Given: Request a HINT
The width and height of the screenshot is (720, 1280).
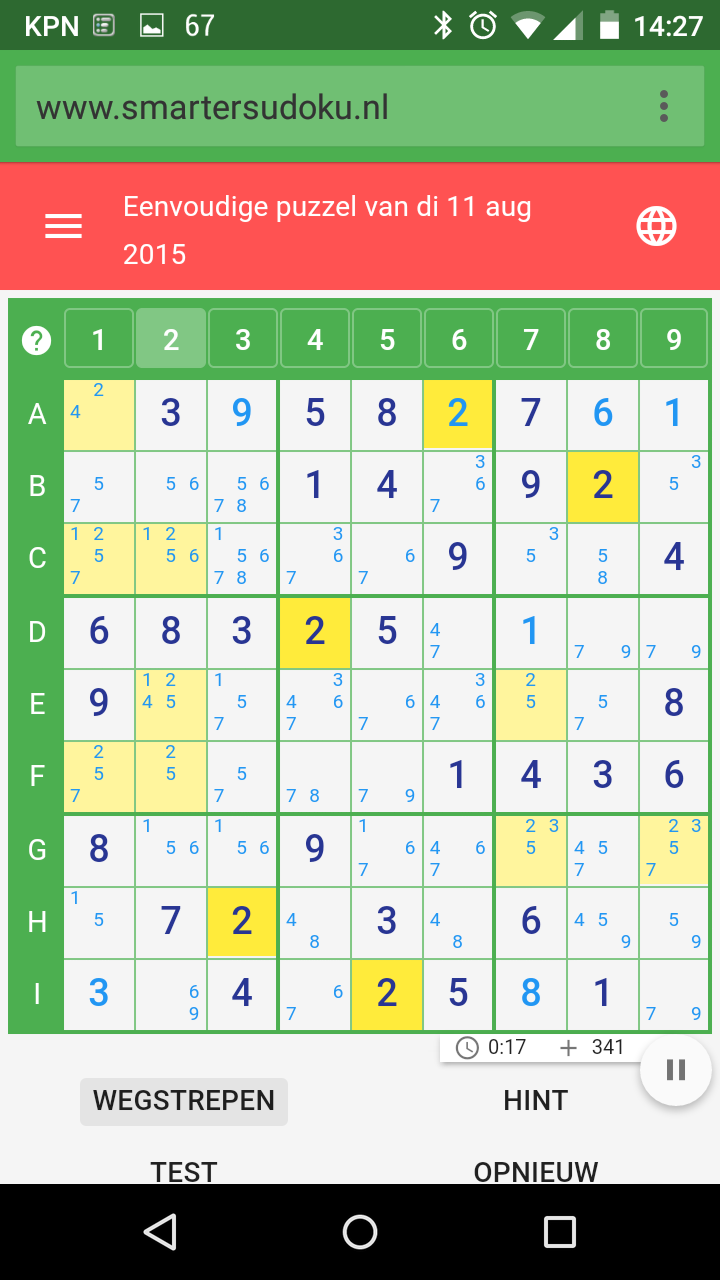Looking at the screenshot, I should 536,1101.
